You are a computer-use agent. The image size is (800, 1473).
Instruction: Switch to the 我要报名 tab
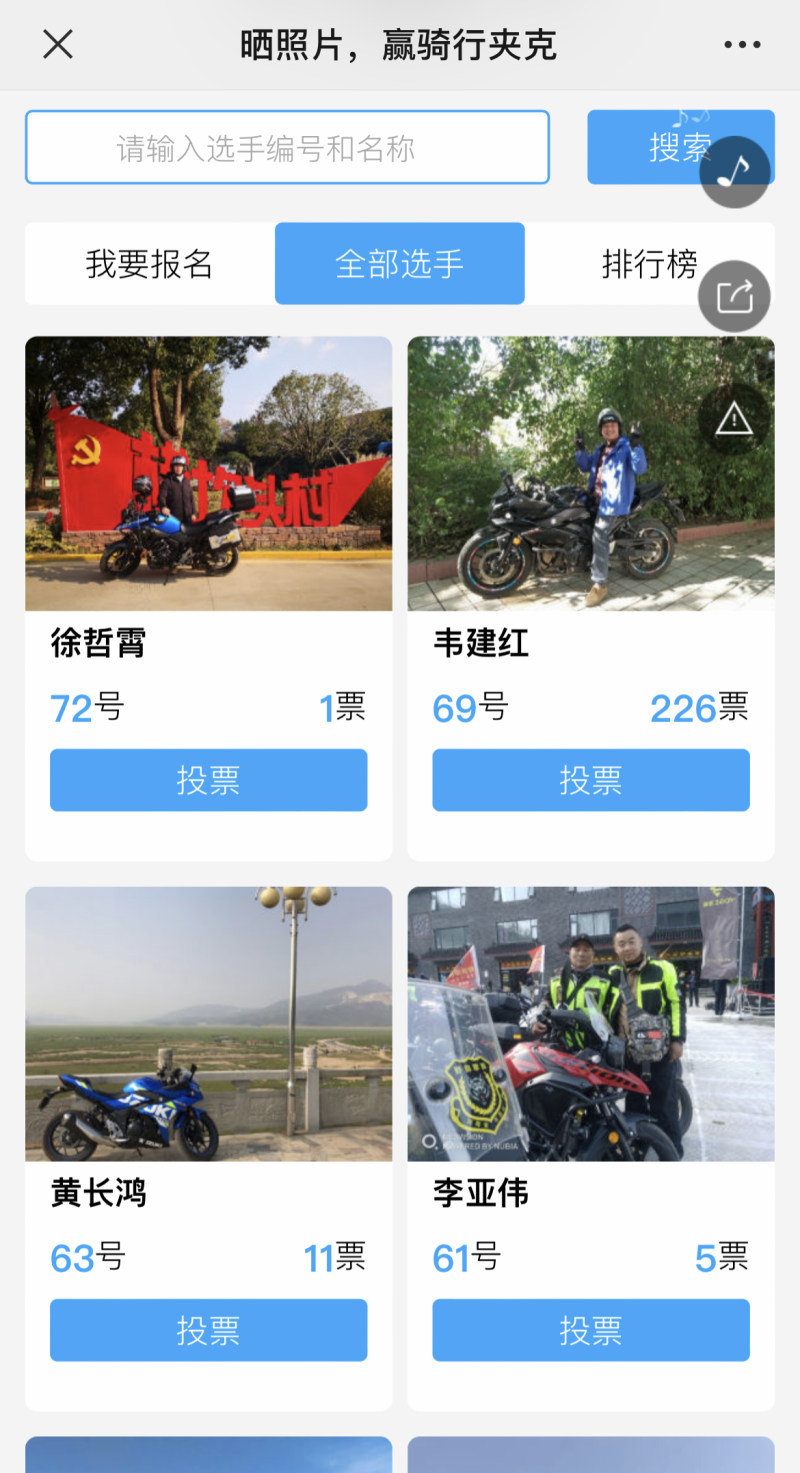coord(150,264)
